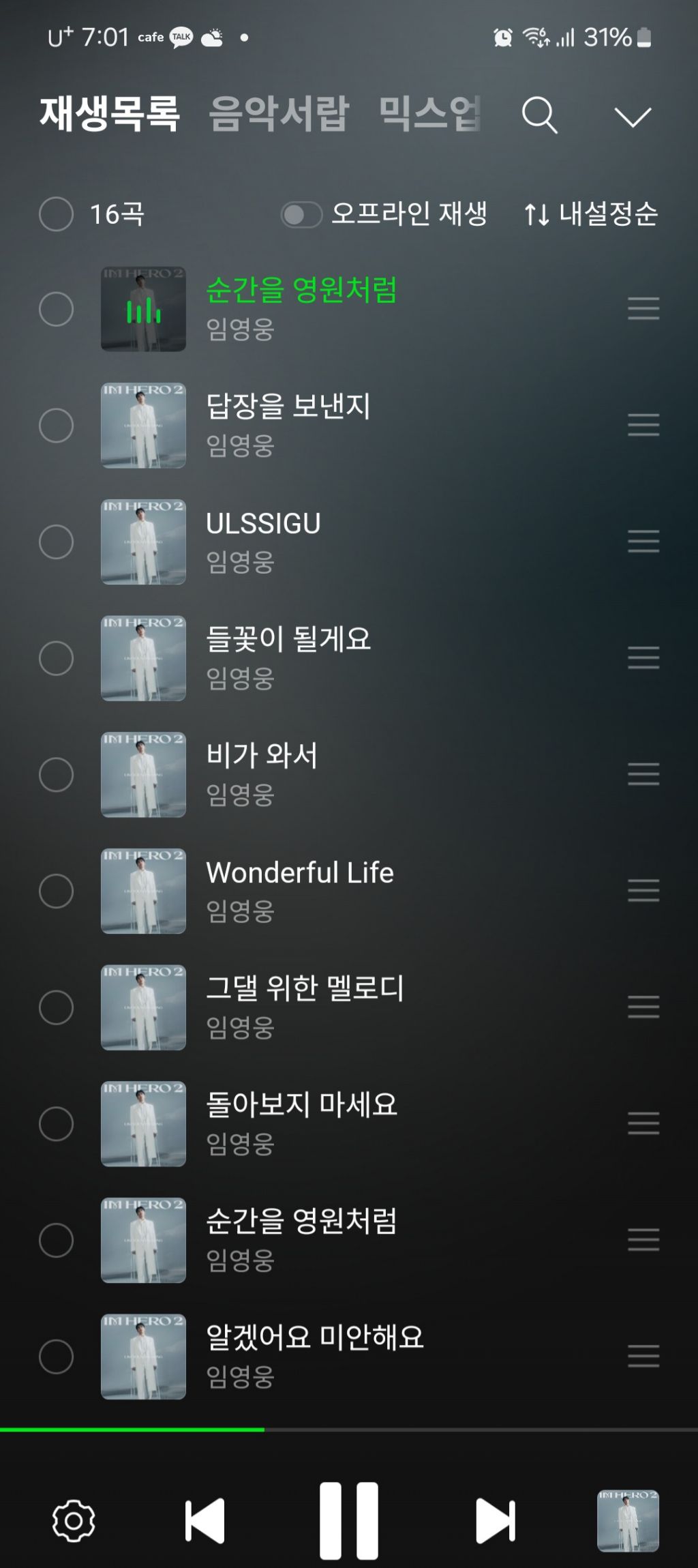Select the checkbox for 그댈 위한 멜로디

[x=56, y=1007]
